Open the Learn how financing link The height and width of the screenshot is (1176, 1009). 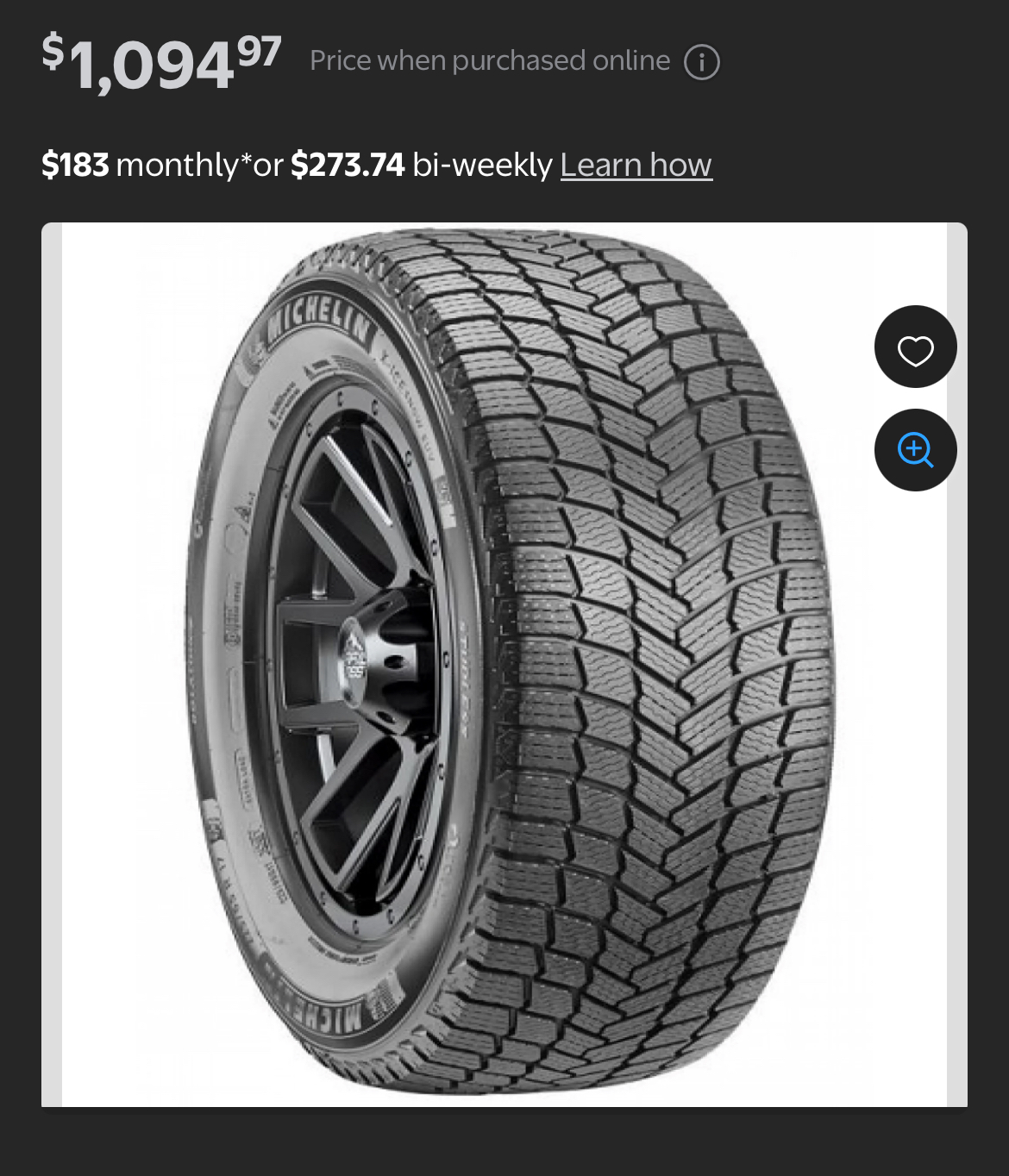pyautogui.click(x=636, y=165)
